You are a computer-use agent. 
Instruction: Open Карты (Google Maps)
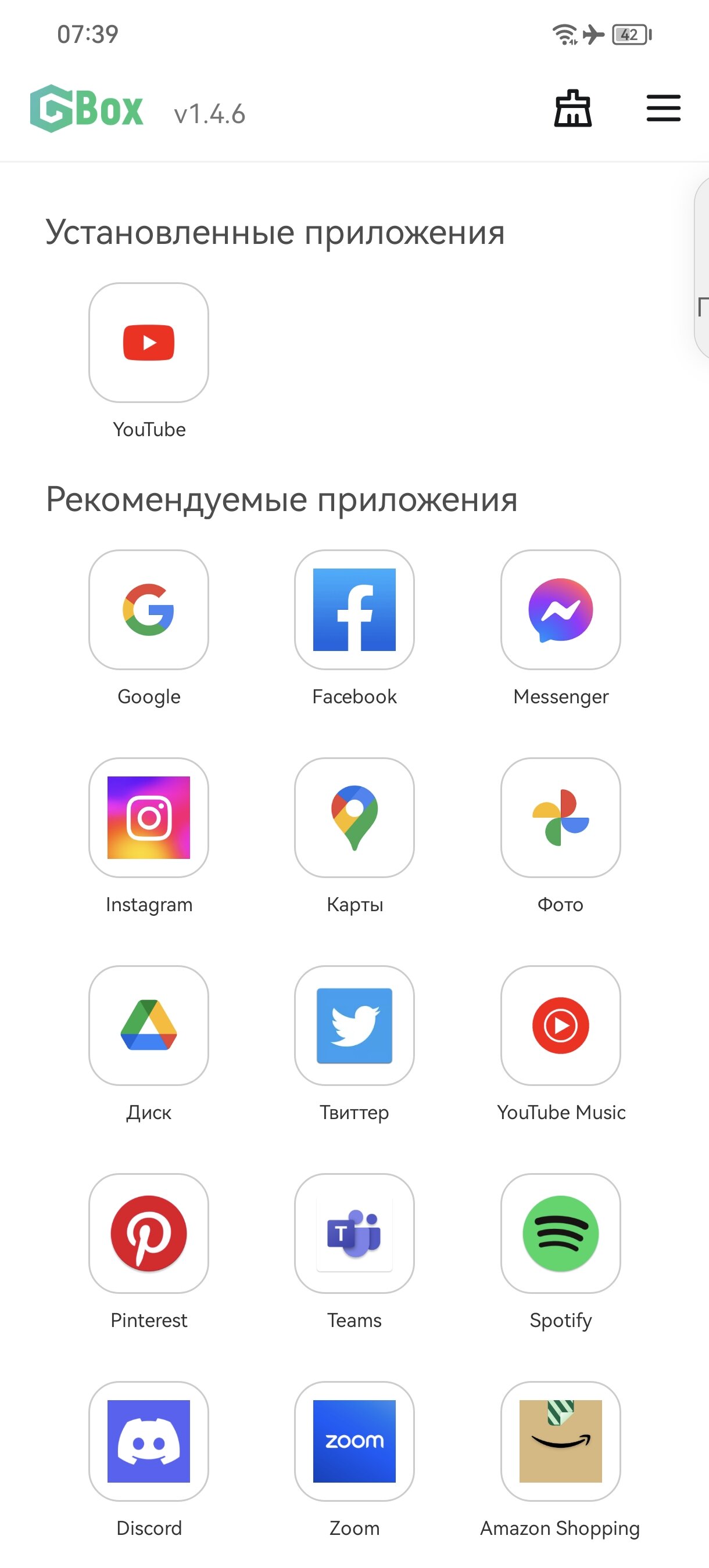click(x=354, y=818)
